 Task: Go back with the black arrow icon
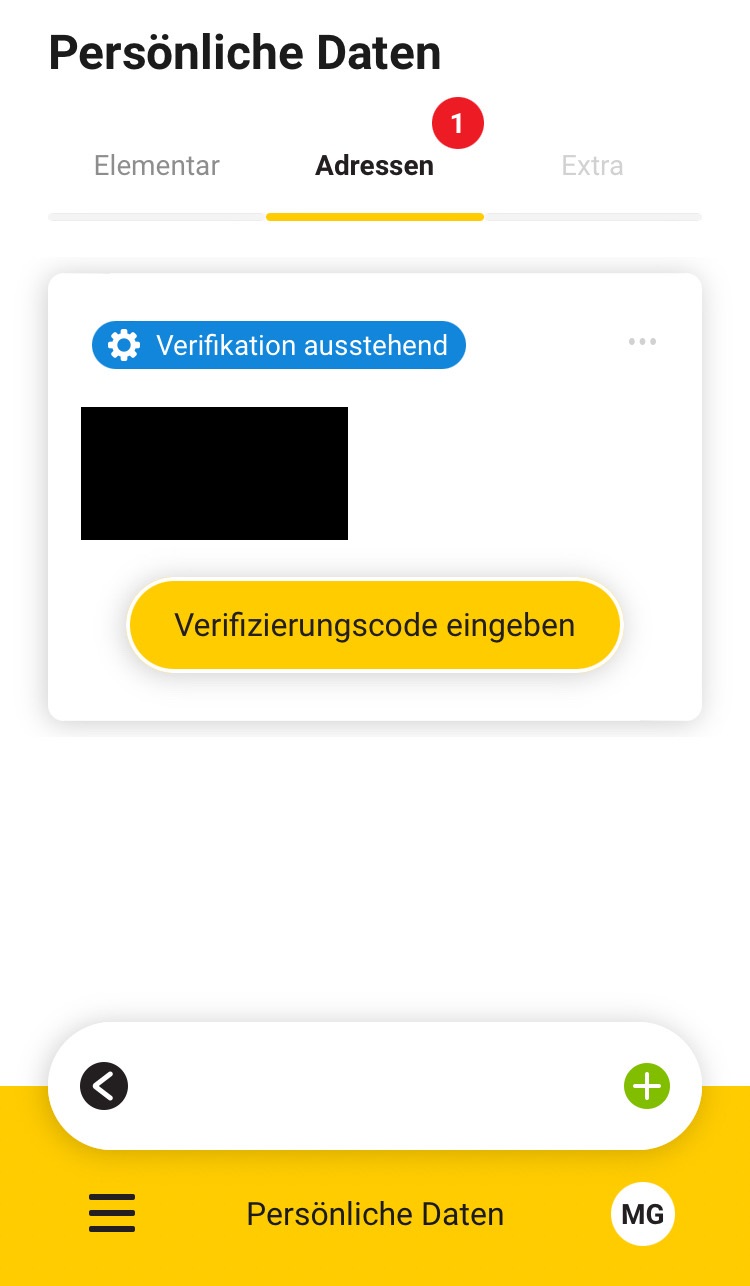pyautogui.click(x=104, y=1086)
